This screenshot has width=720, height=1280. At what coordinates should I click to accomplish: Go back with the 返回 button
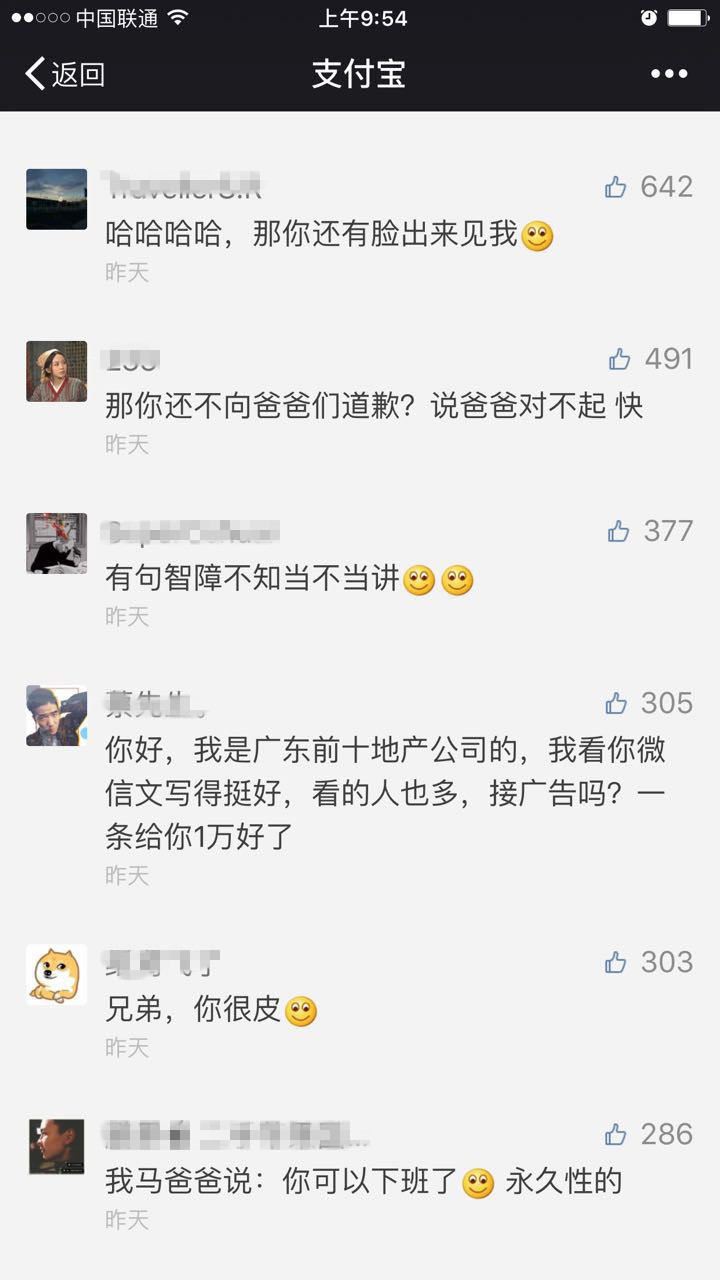[x=65, y=74]
